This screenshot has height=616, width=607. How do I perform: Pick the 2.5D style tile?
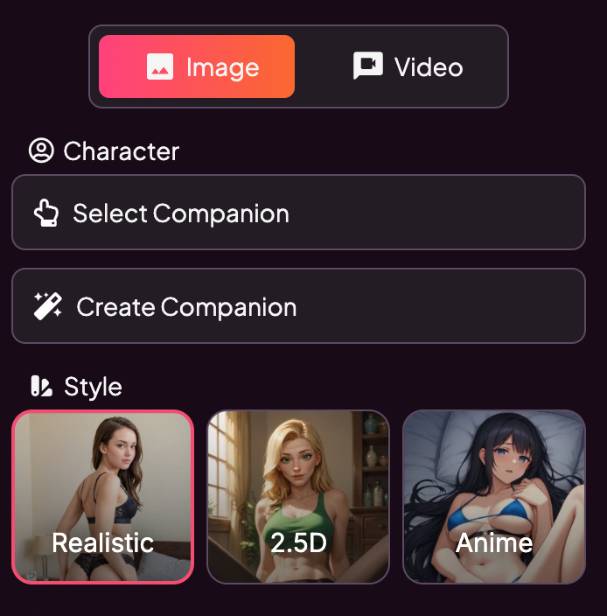click(298, 496)
